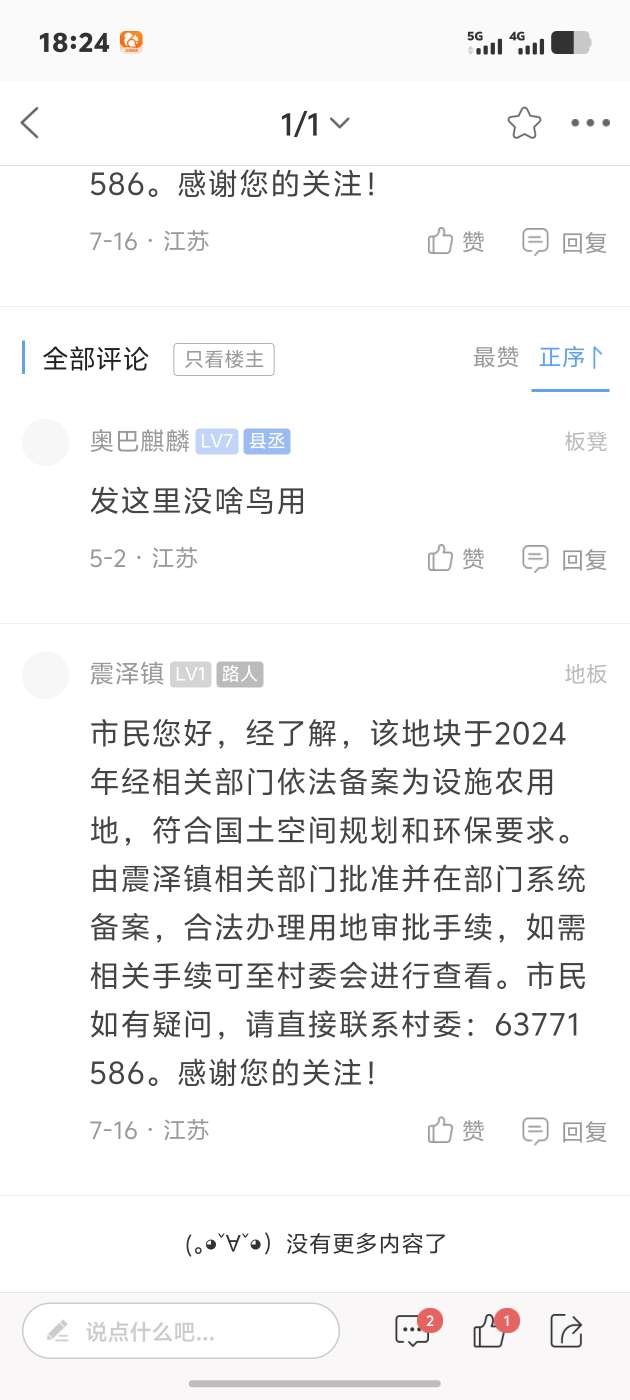
Task: Filter comments with 只看楼主
Action: coord(224,359)
